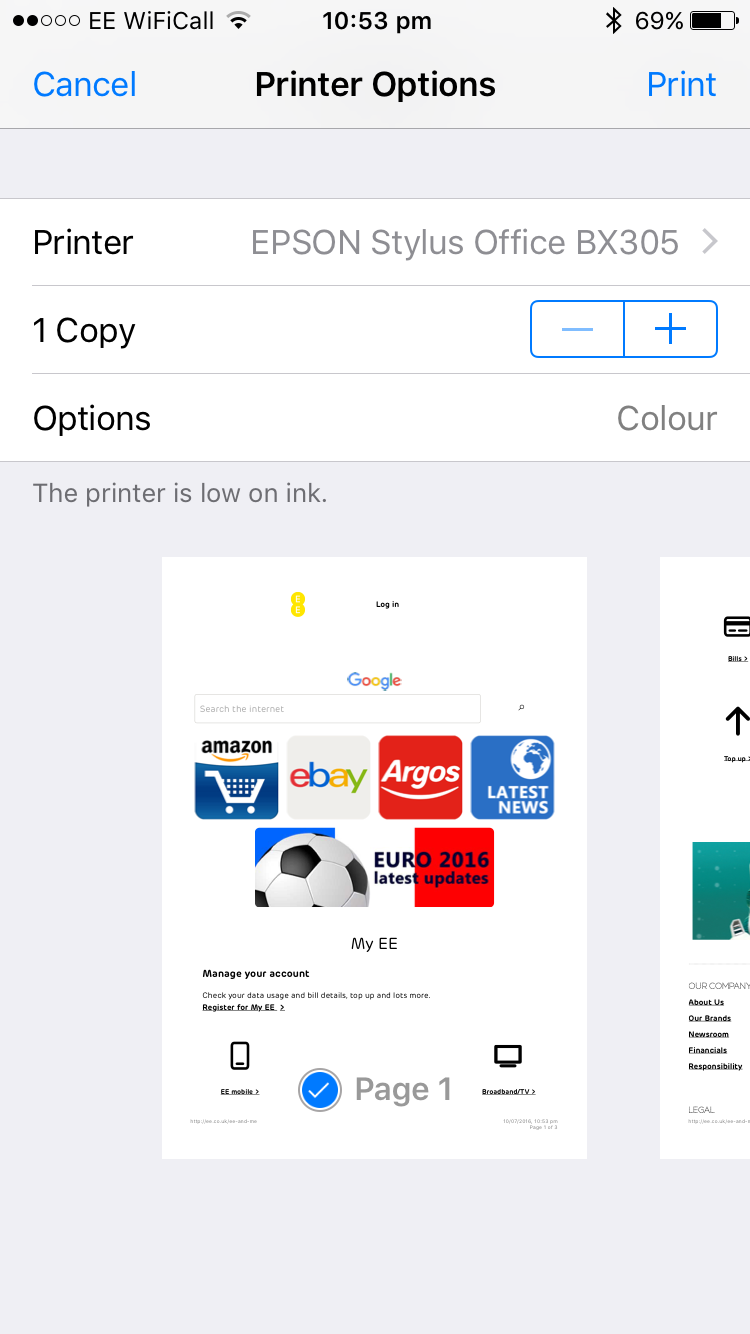
Task: Decrease the number of copies
Action: pyautogui.click(x=577, y=329)
